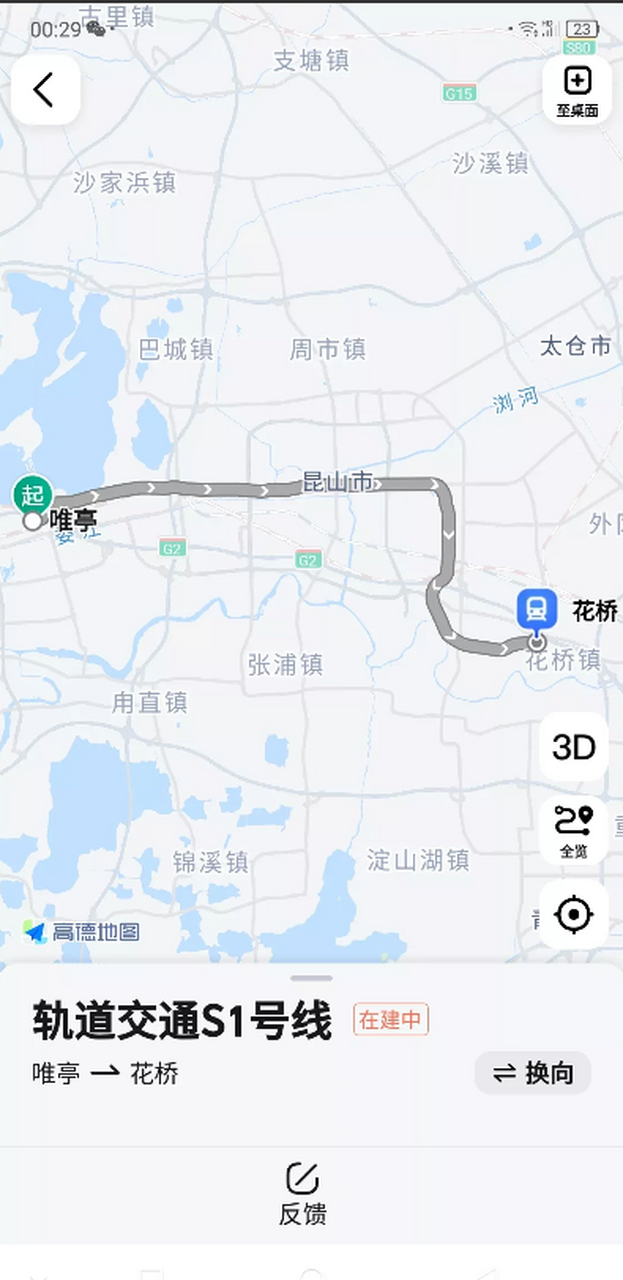Go back using the top-left arrow
This screenshot has height=1280, width=623.
coord(44,90)
